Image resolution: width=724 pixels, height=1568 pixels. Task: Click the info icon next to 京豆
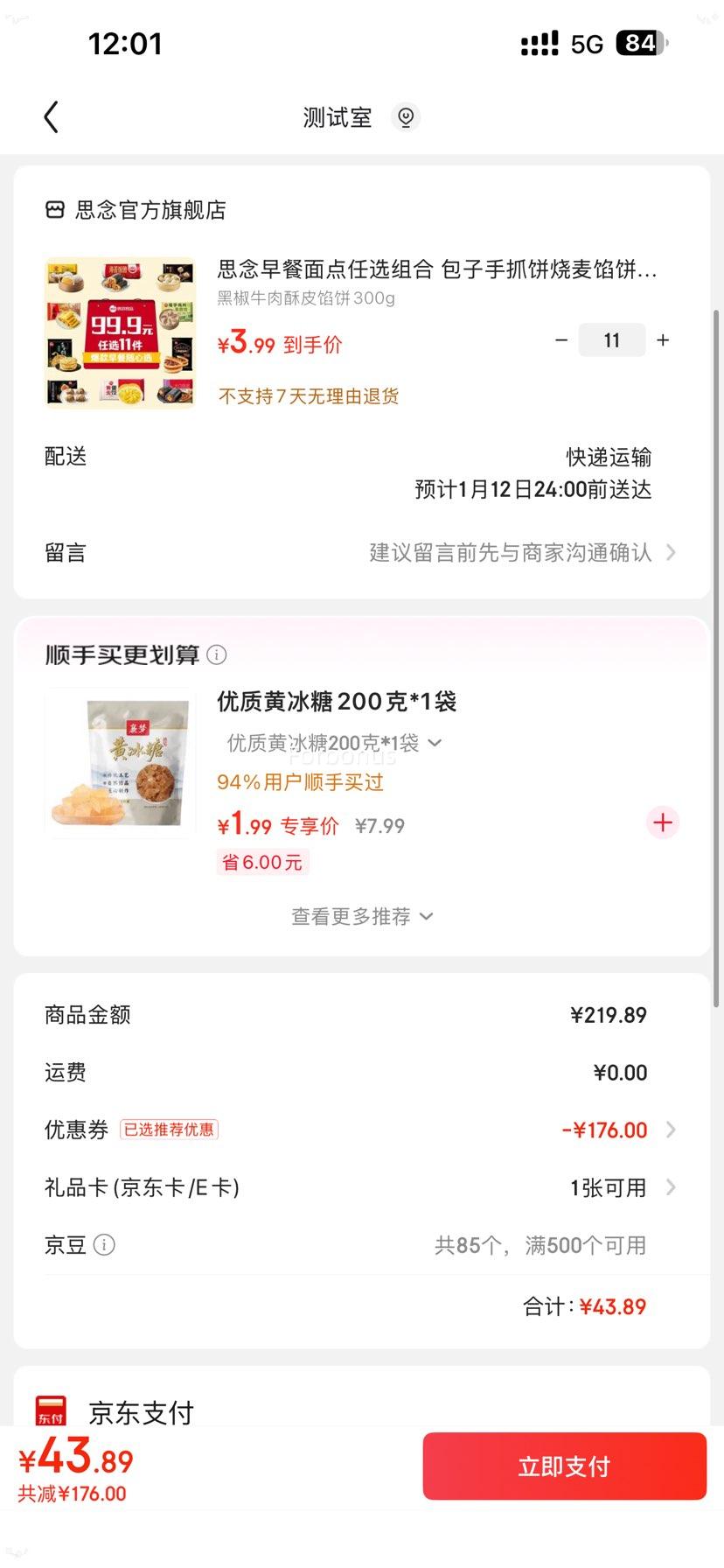coord(104,1244)
